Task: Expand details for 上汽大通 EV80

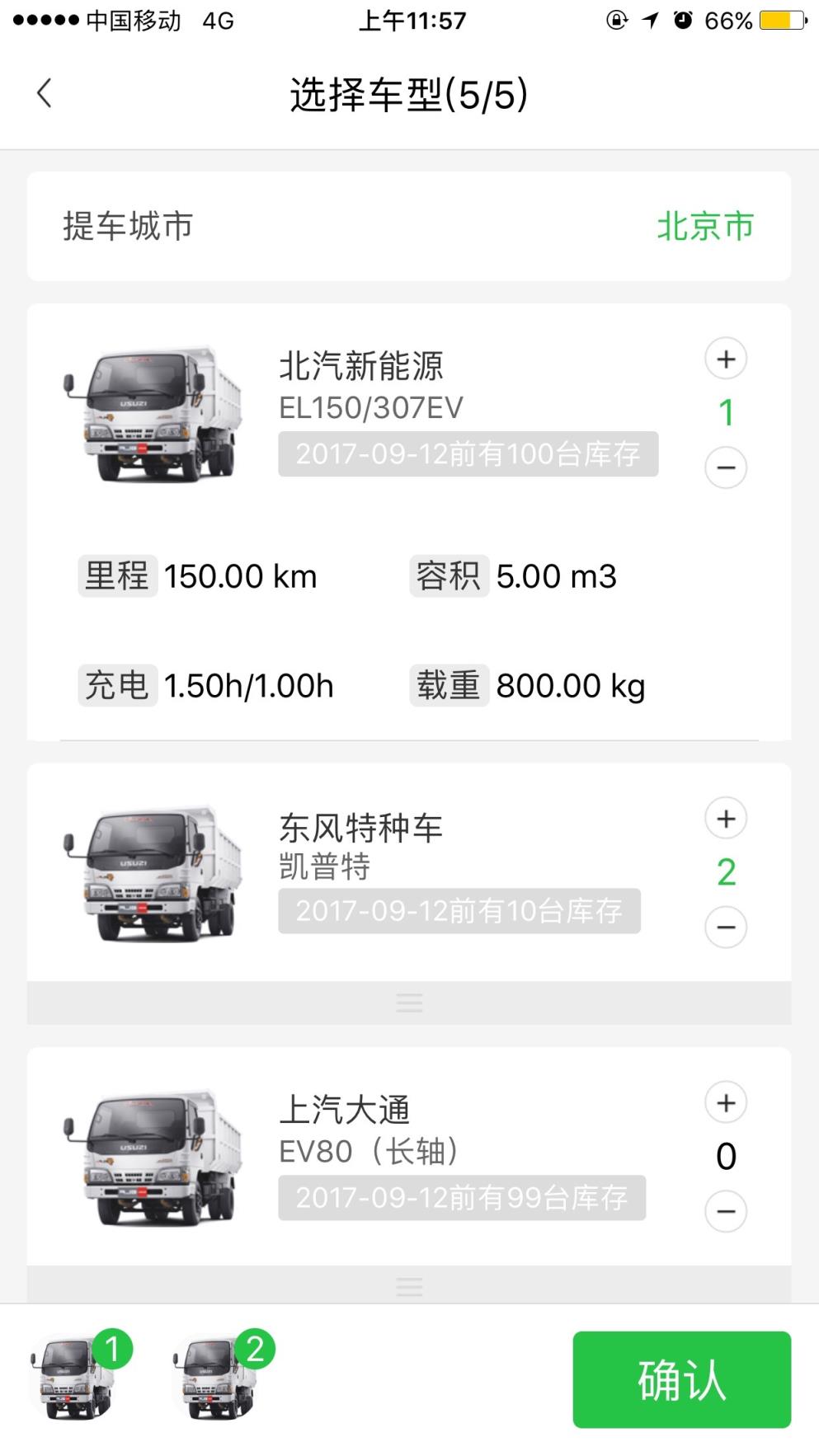Action: 409,1286
